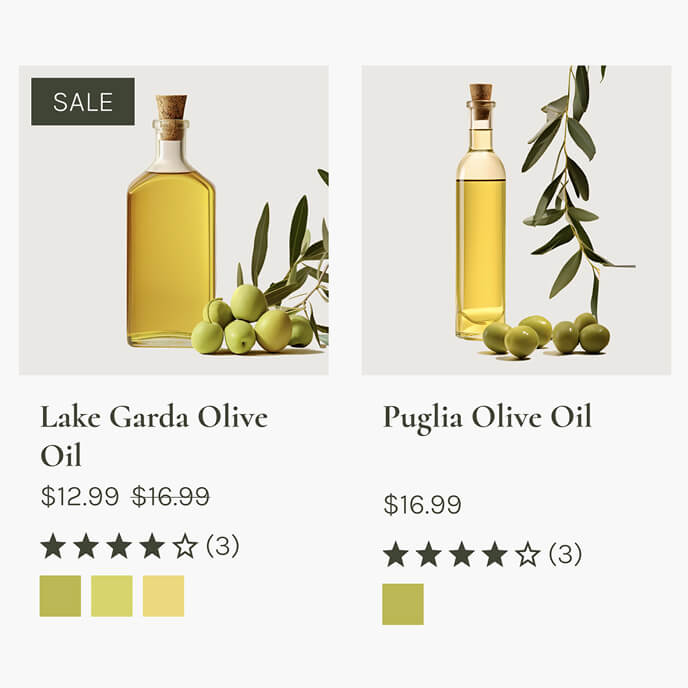
Task: Open Puglia Olive Oil title link
Action: (487, 416)
